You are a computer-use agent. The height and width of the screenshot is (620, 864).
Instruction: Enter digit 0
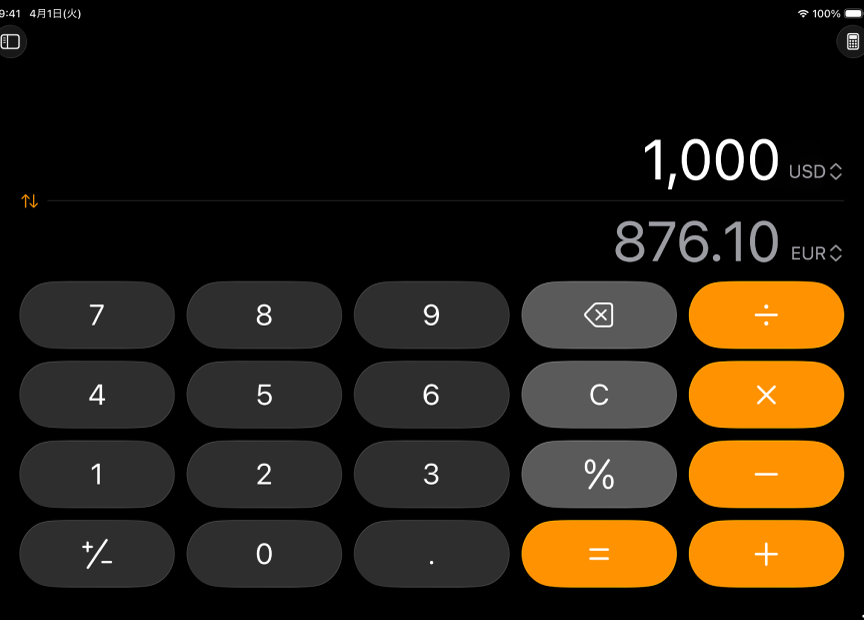tap(264, 554)
